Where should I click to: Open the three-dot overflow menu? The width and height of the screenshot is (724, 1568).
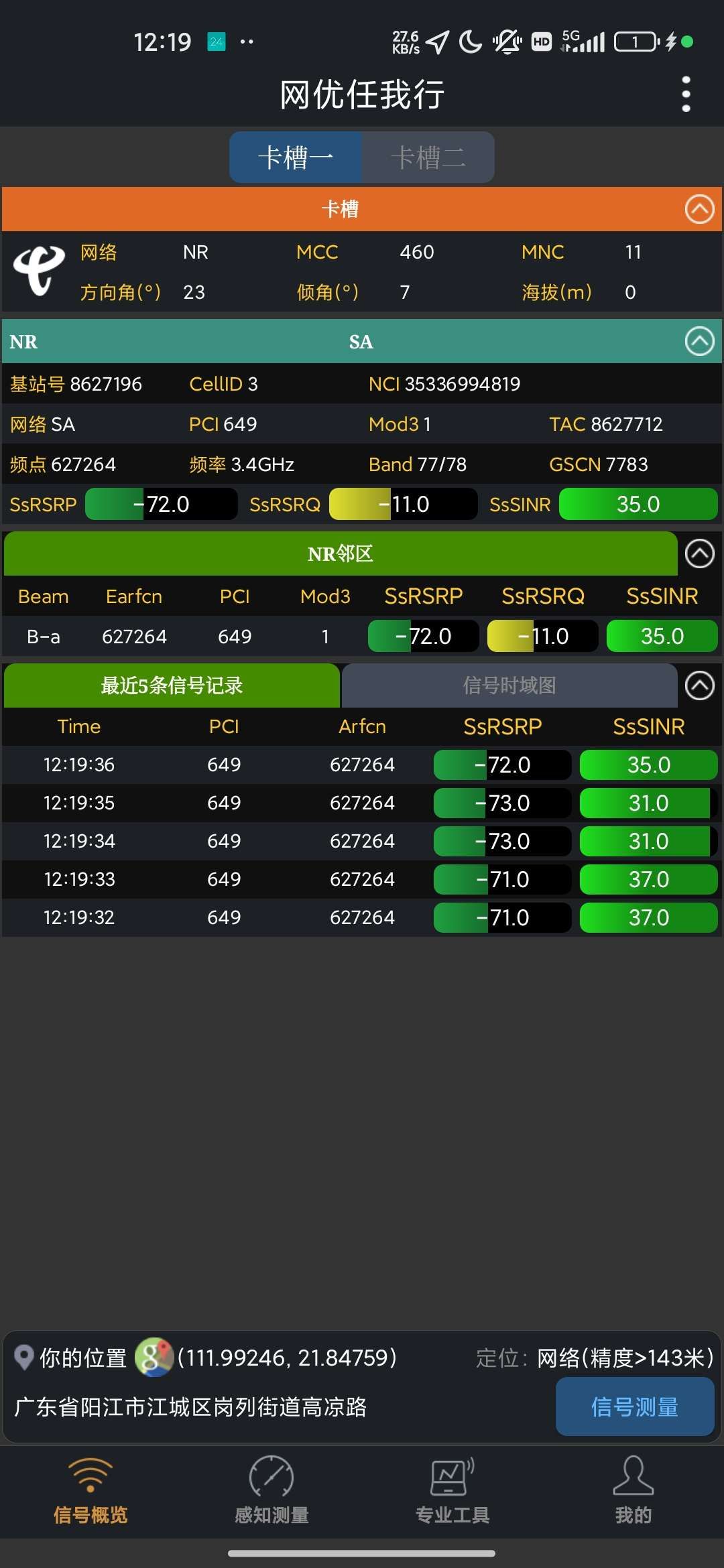point(685,94)
